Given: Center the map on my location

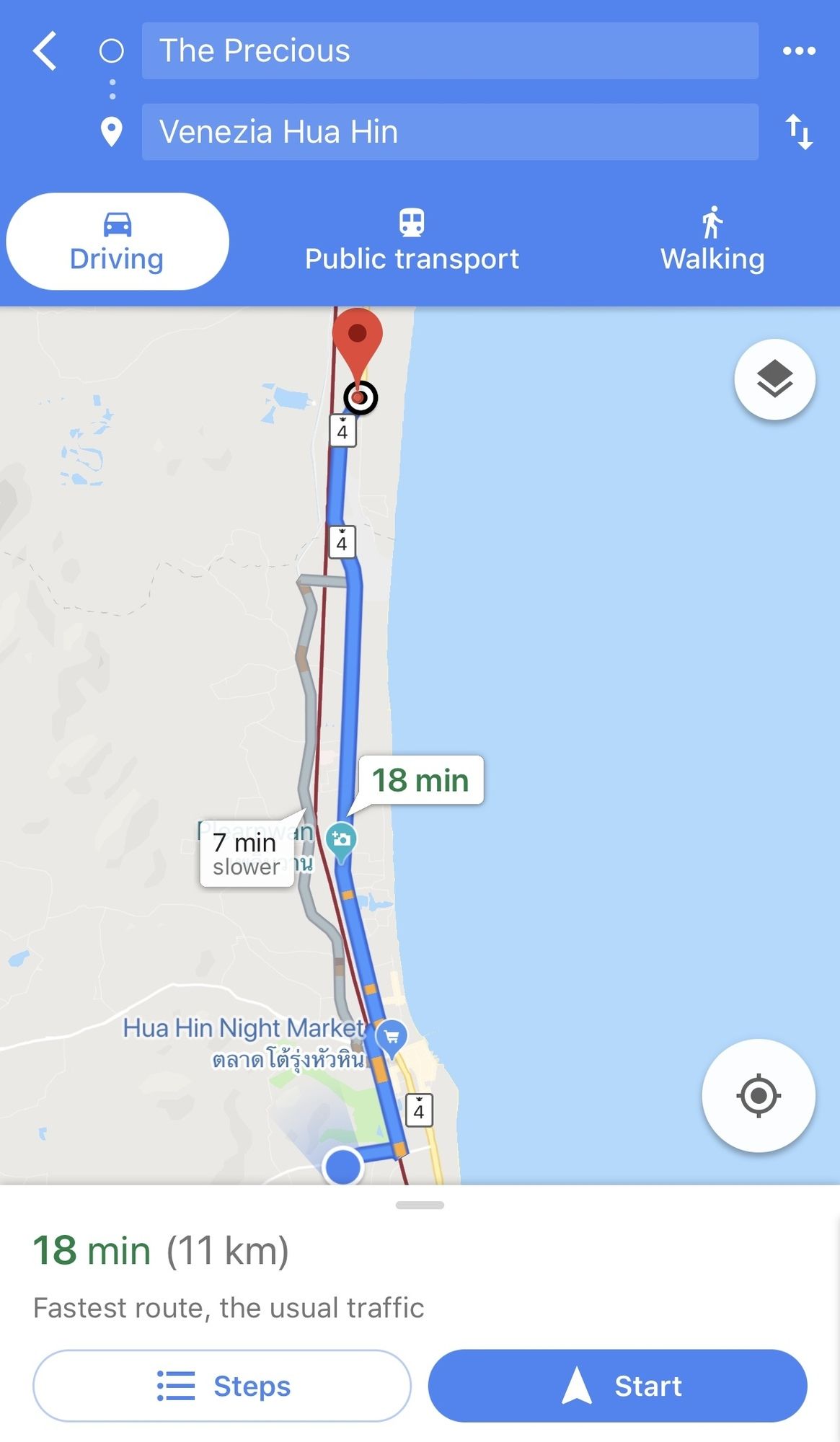Looking at the screenshot, I should [x=759, y=1096].
